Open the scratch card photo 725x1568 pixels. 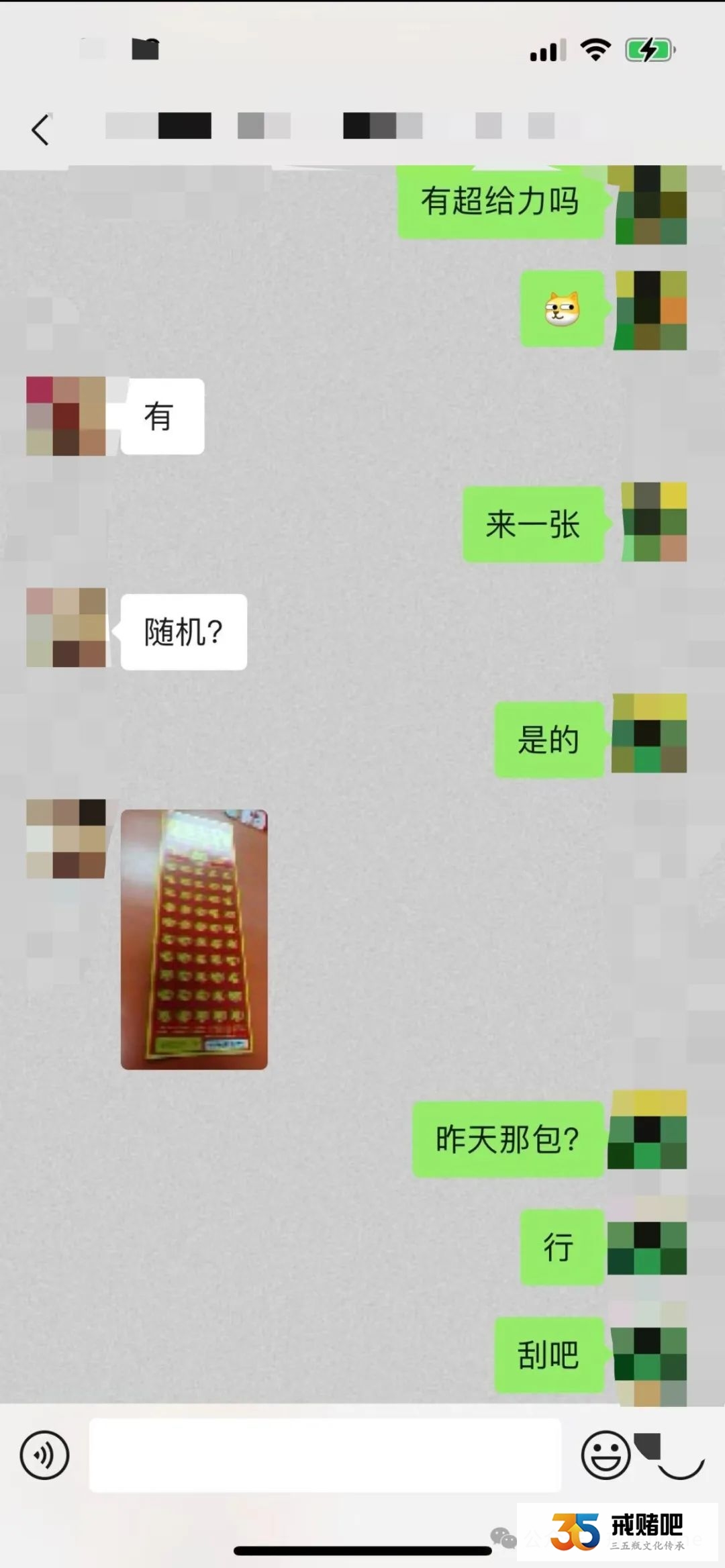point(194,939)
